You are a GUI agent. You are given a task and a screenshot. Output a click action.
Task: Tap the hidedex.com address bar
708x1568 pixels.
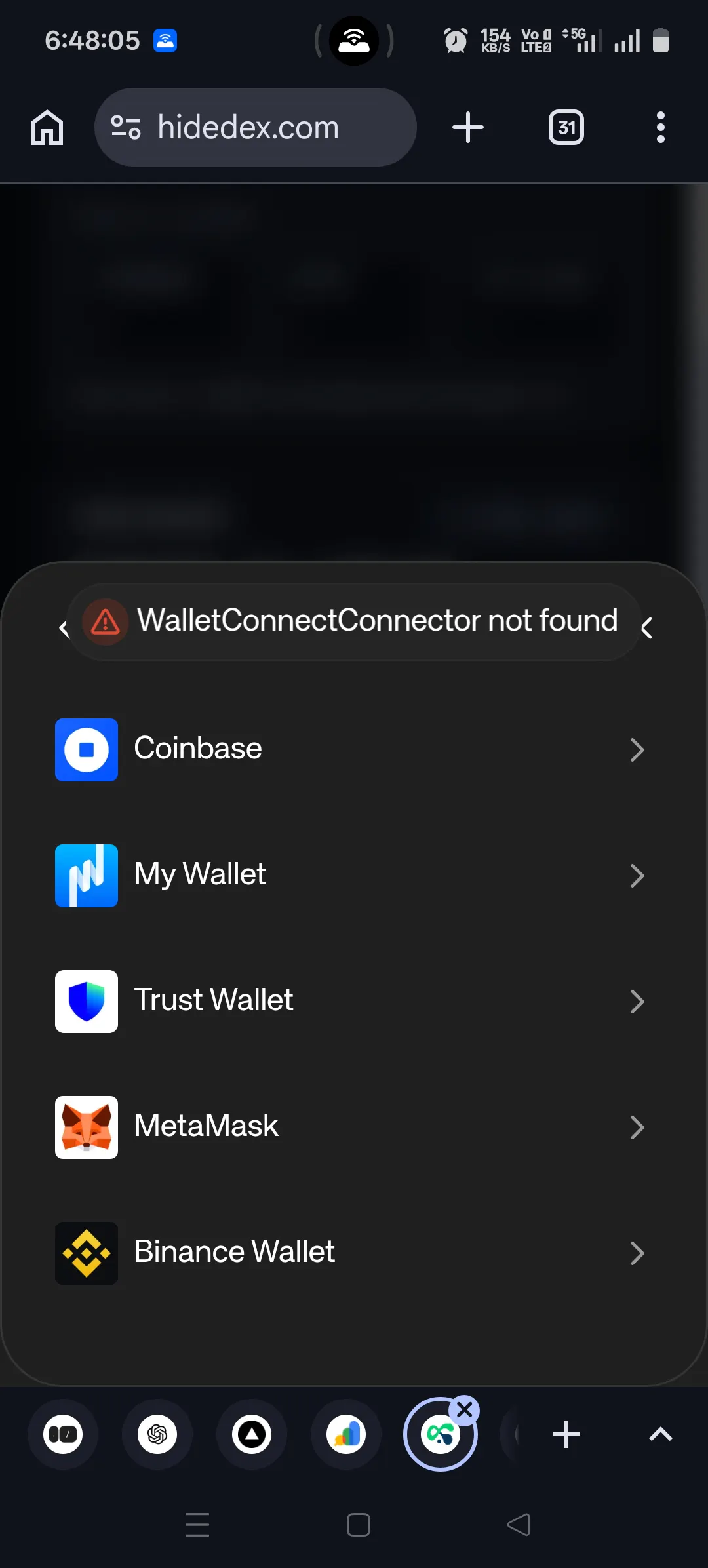256,127
